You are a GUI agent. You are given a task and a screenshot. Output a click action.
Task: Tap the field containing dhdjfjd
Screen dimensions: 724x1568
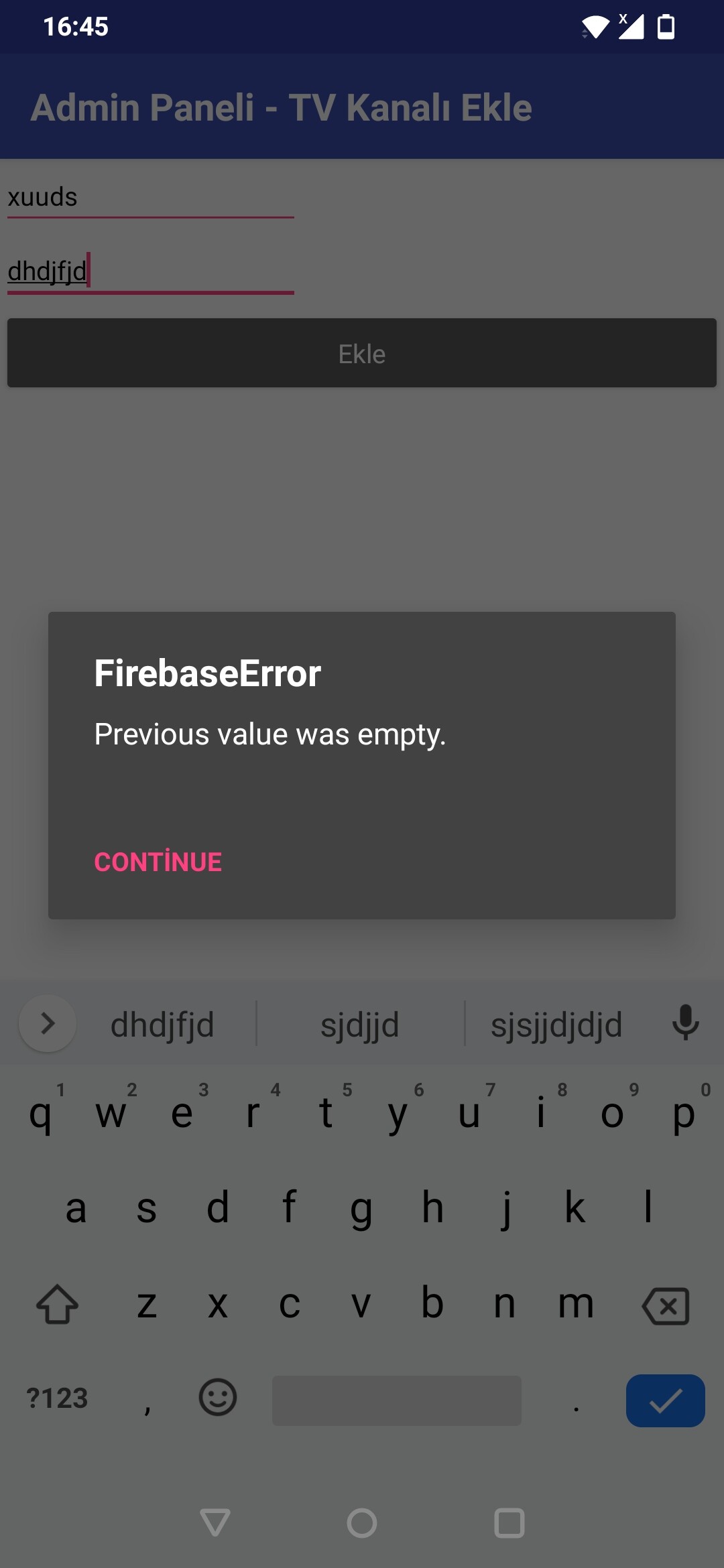coord(150,271)
